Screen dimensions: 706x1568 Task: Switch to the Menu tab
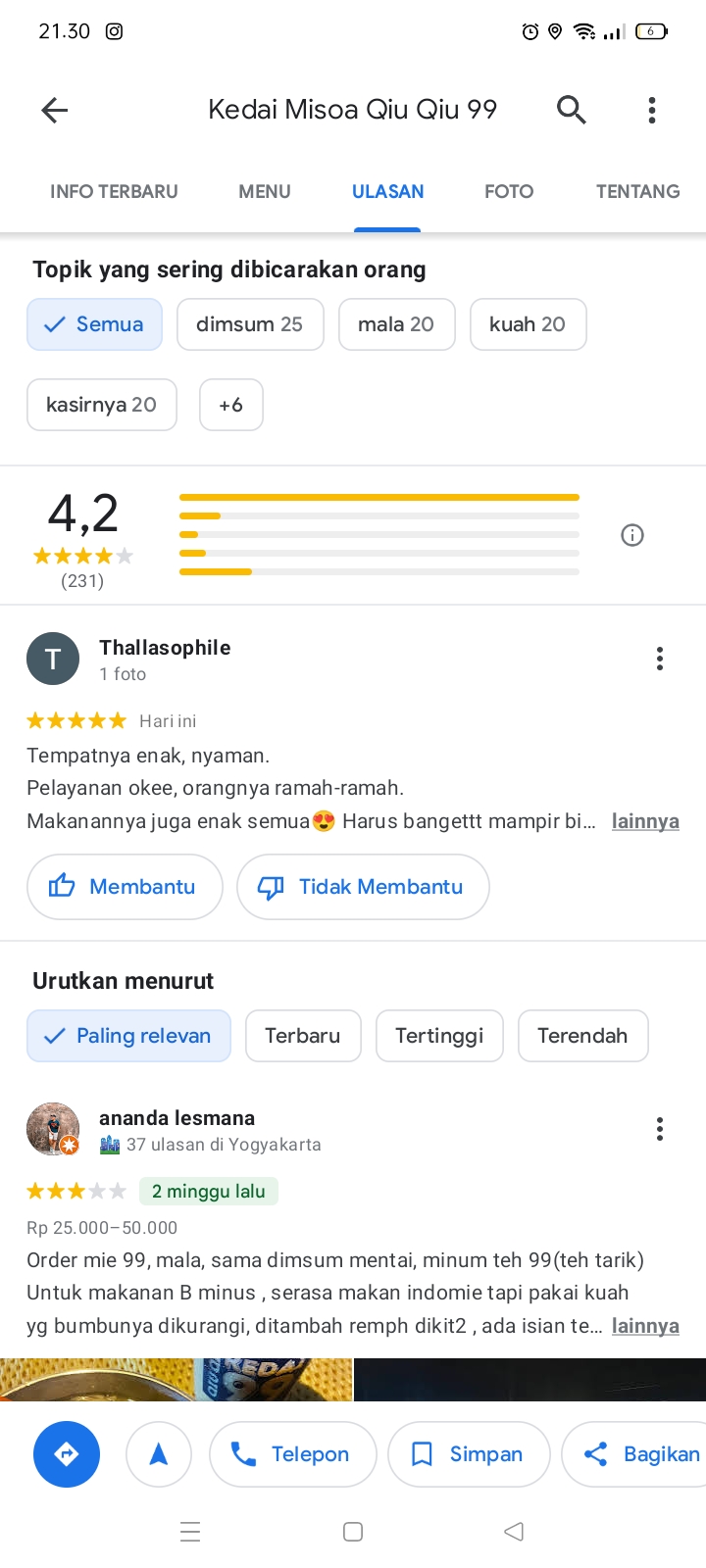pos(265,191)
